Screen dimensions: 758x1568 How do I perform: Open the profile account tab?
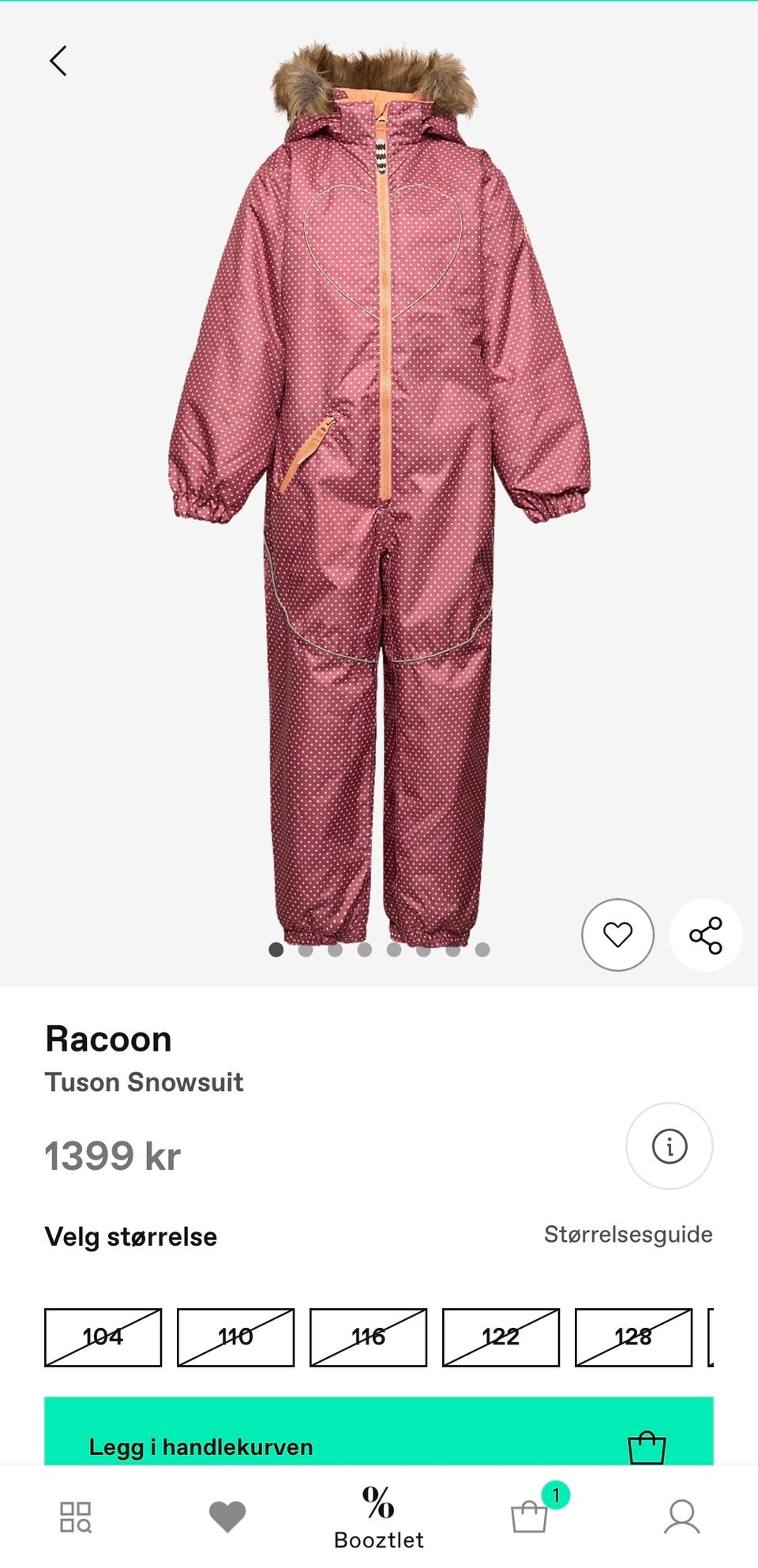point(681,1517)
